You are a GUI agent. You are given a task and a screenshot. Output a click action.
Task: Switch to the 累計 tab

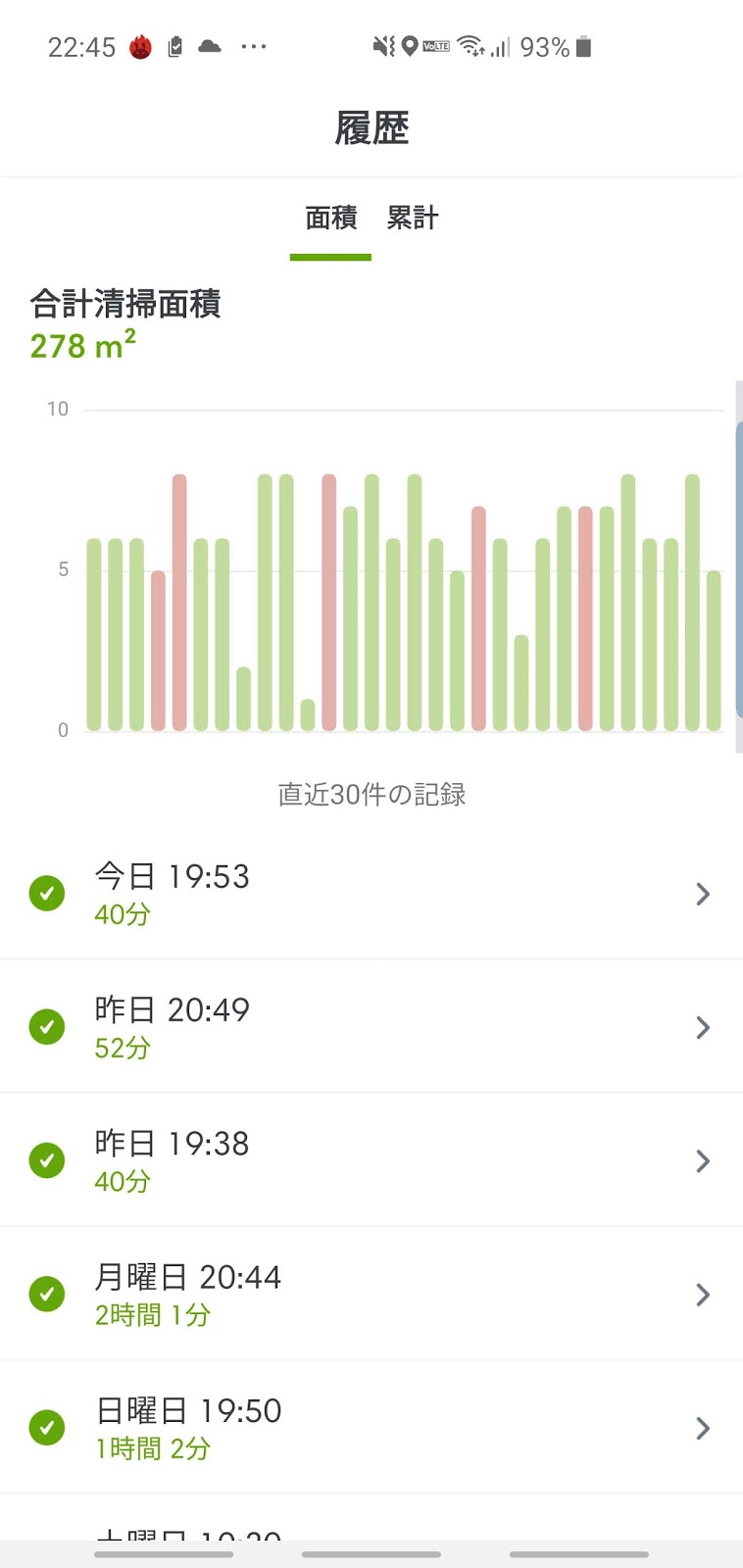tap(413, 218)
